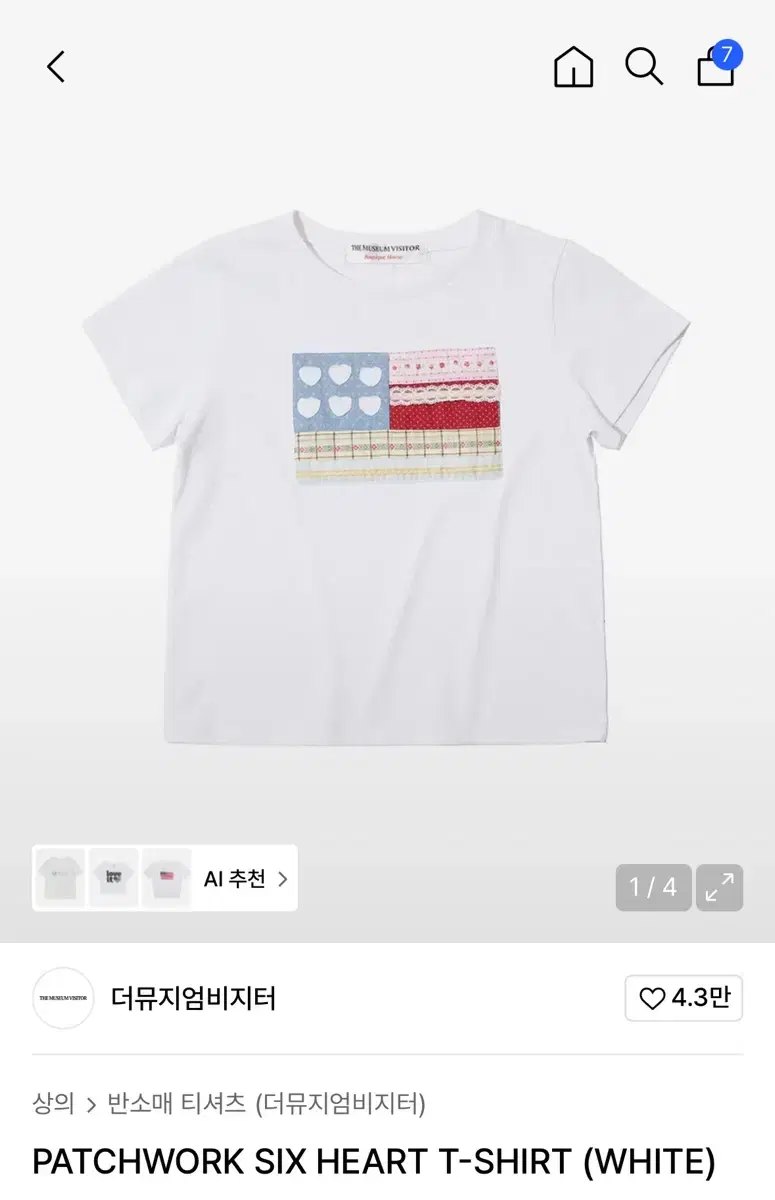Expand product image to fullscreen

tap(719, 887)
